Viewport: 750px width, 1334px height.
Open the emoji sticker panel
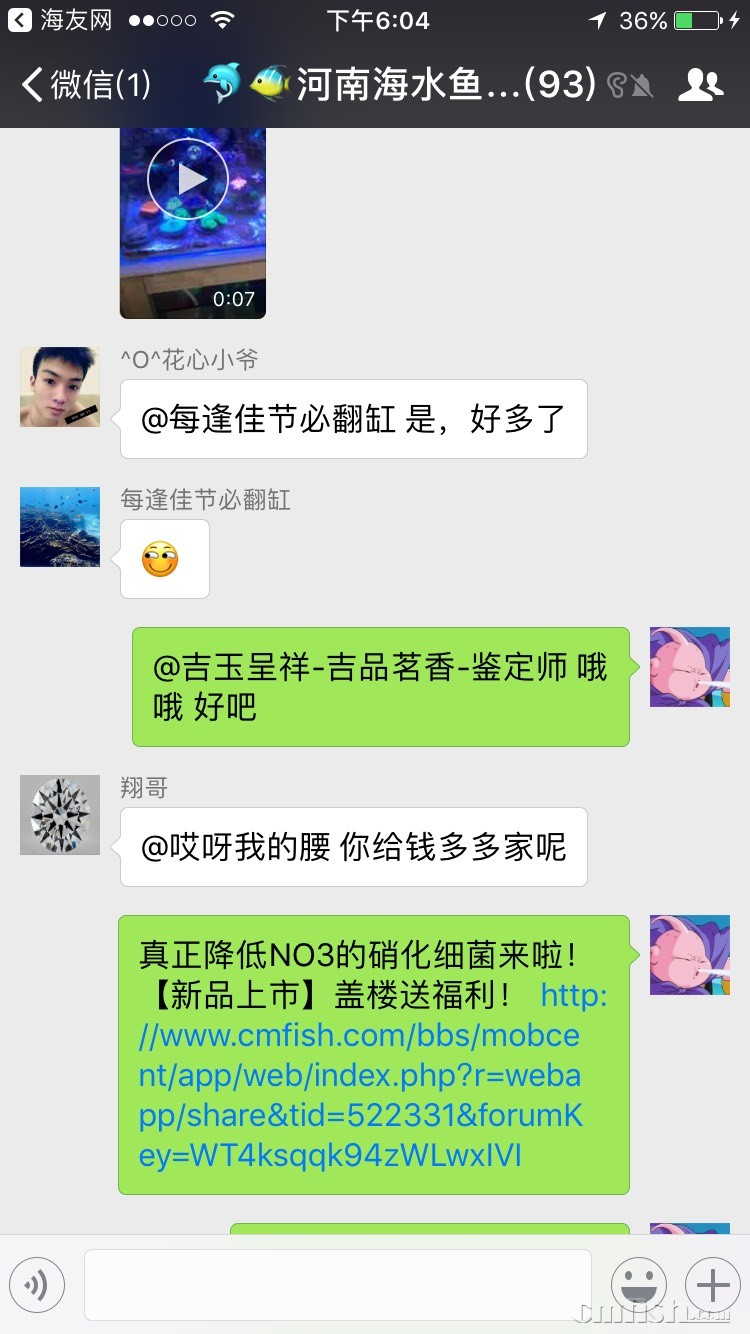pyautogui.click(x=639, y=1285)
